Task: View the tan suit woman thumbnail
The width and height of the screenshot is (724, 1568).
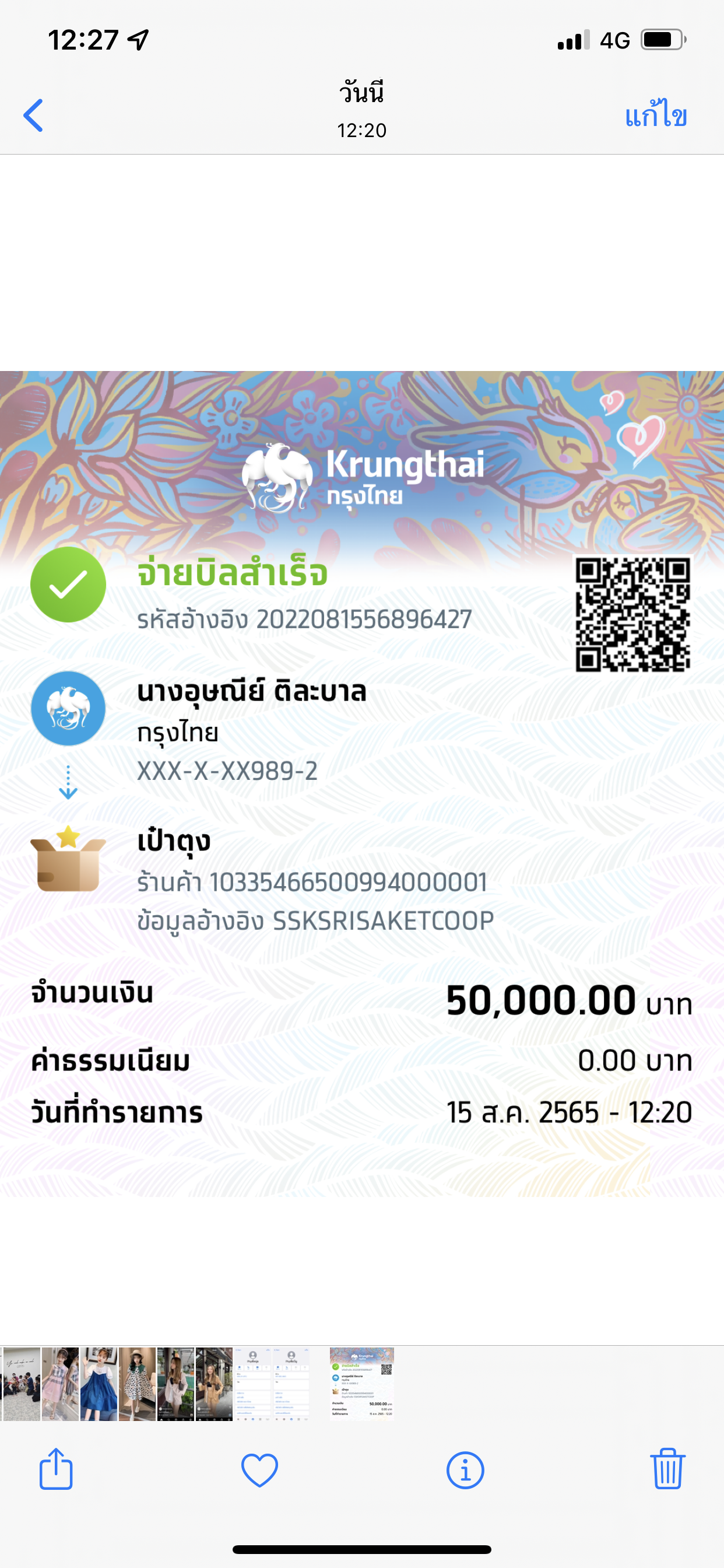Action: 214,1384
